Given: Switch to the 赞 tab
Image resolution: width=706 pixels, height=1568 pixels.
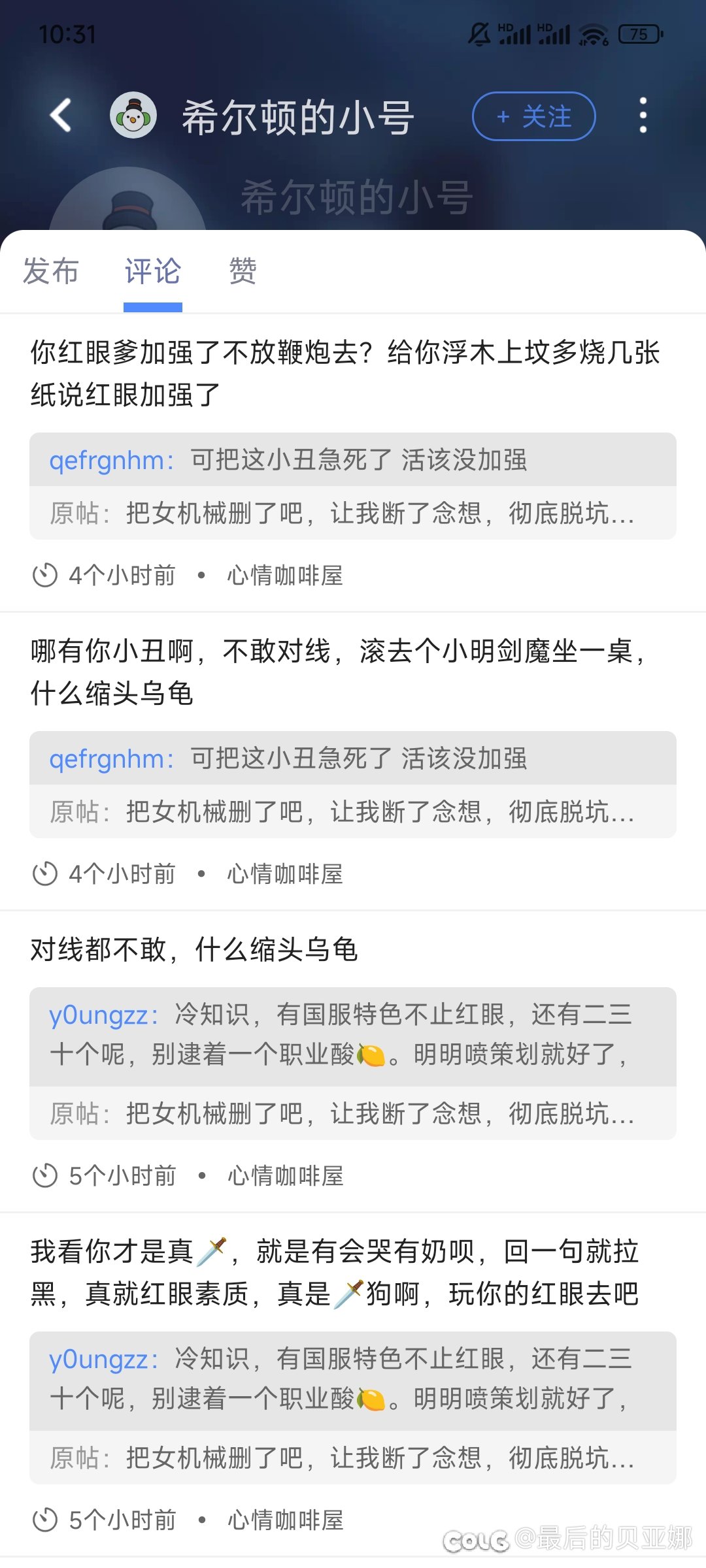Looking at the screenshot, I should [x=243, y=271].
